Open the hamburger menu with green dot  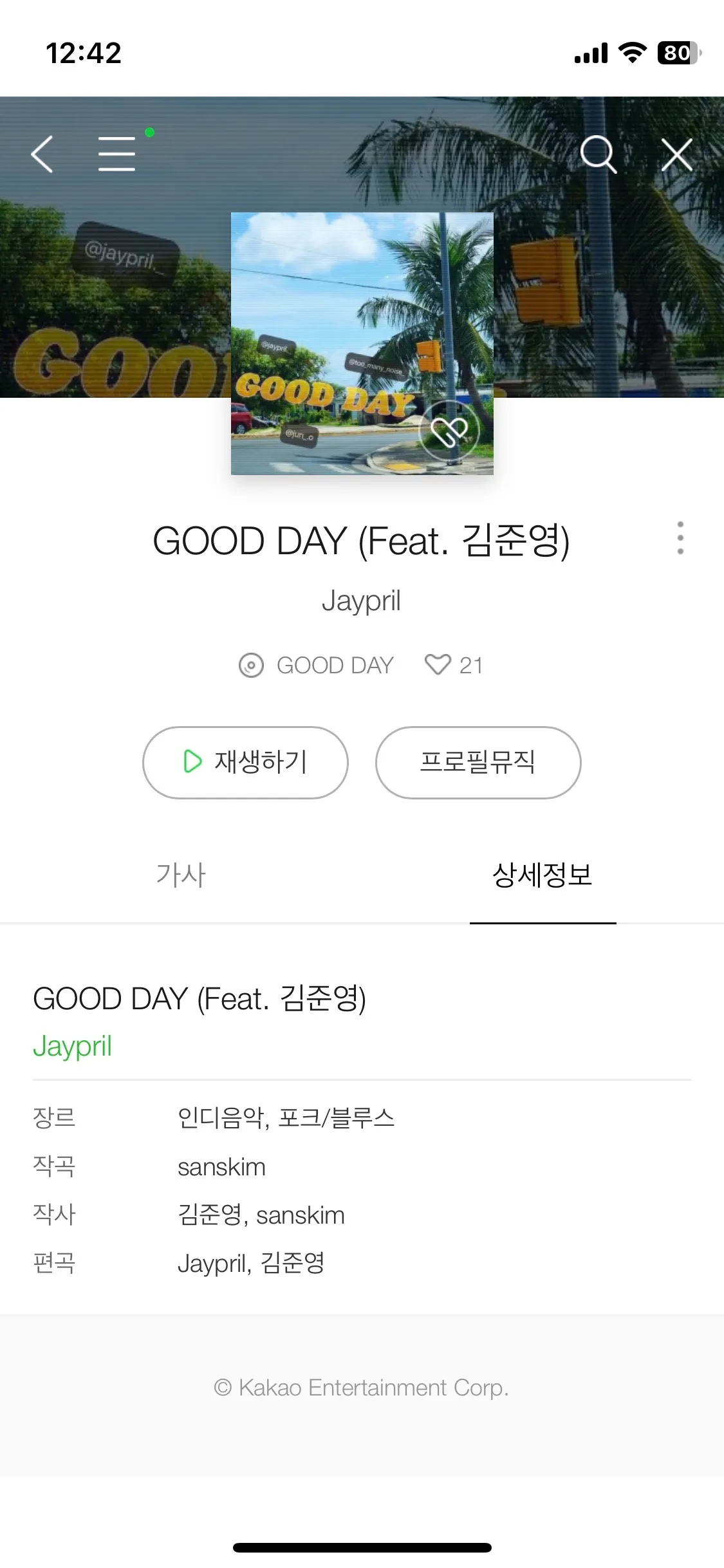coord(117,155)
